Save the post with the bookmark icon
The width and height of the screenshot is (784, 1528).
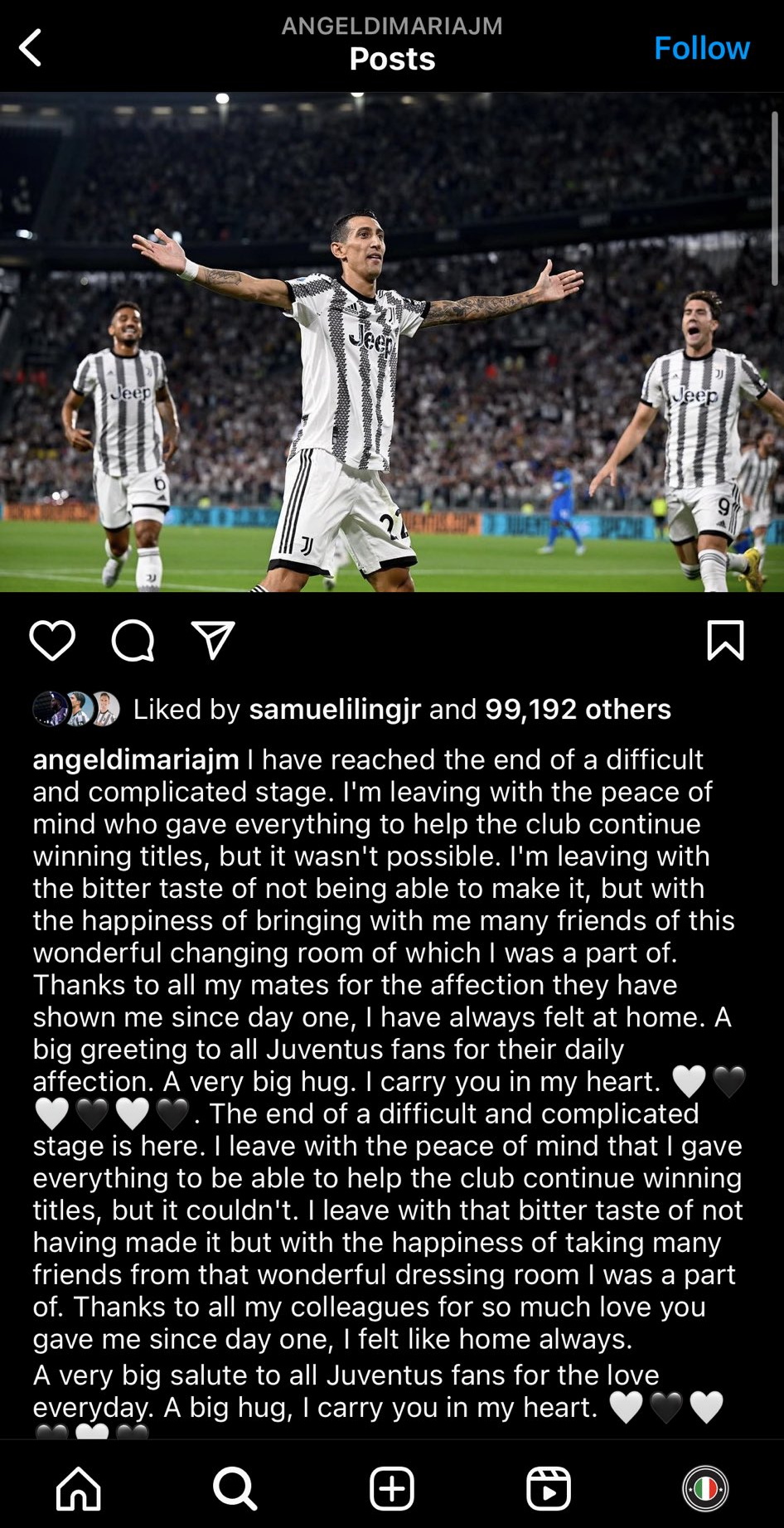(x=725, y=640)
